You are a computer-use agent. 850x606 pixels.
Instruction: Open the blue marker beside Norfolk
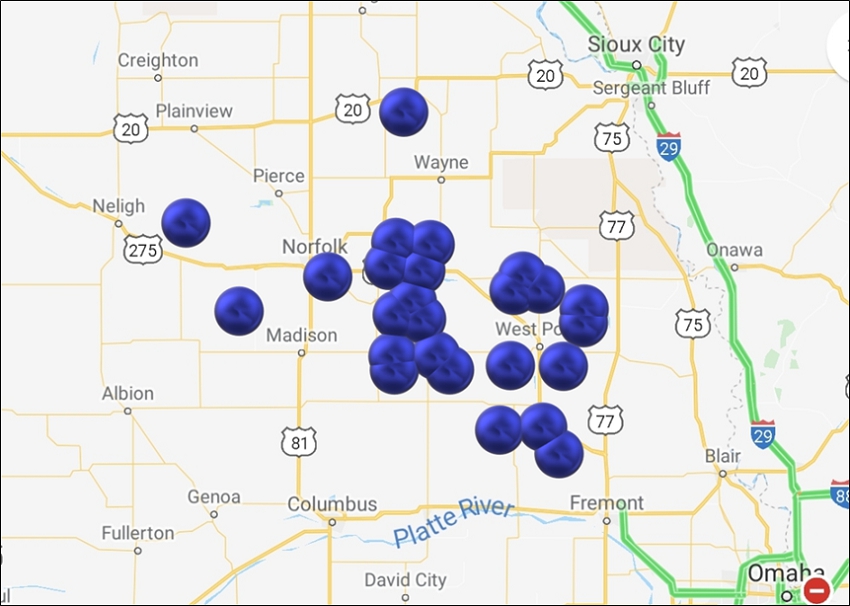pos(328,277)
